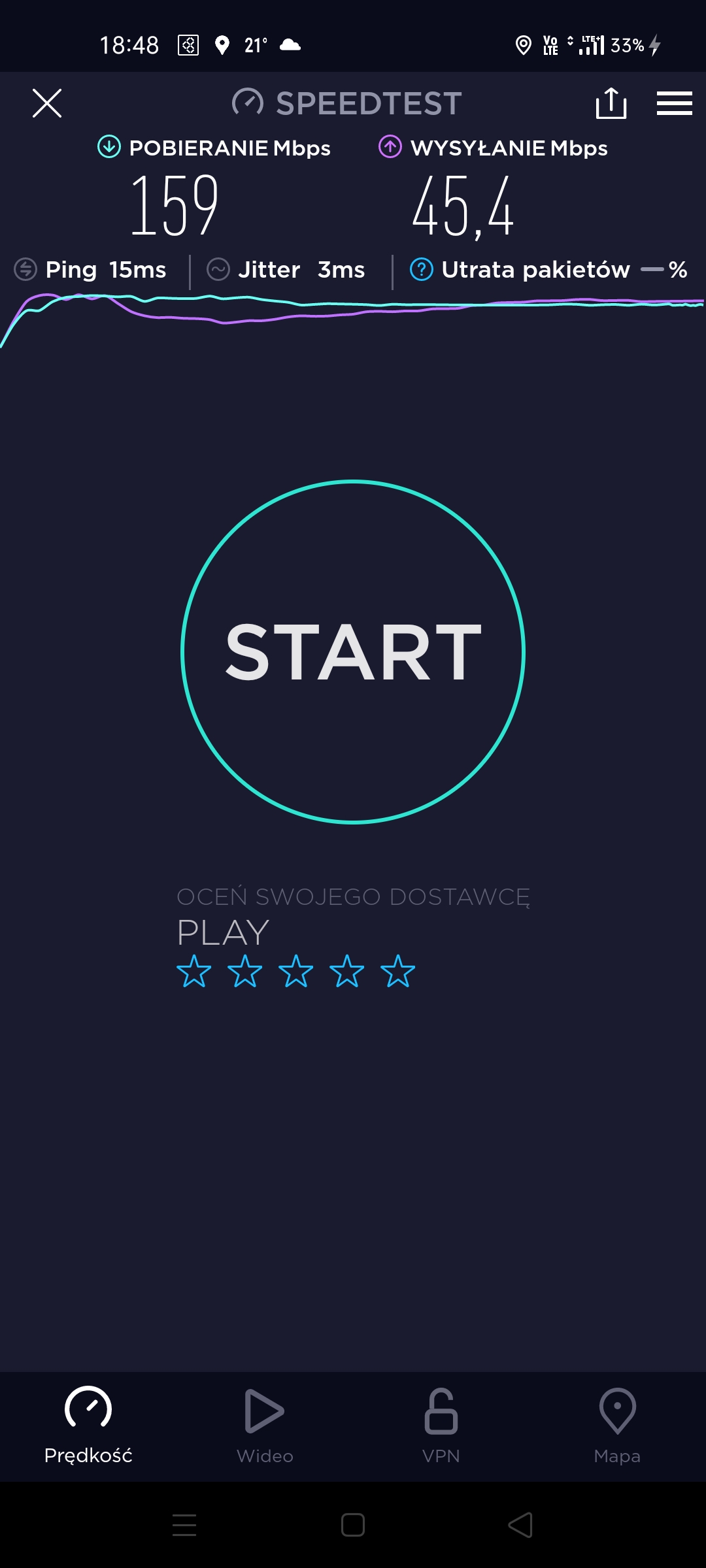Rate PLAY provider with five stars
The image size is (706, 1568).
pos(397,971)
